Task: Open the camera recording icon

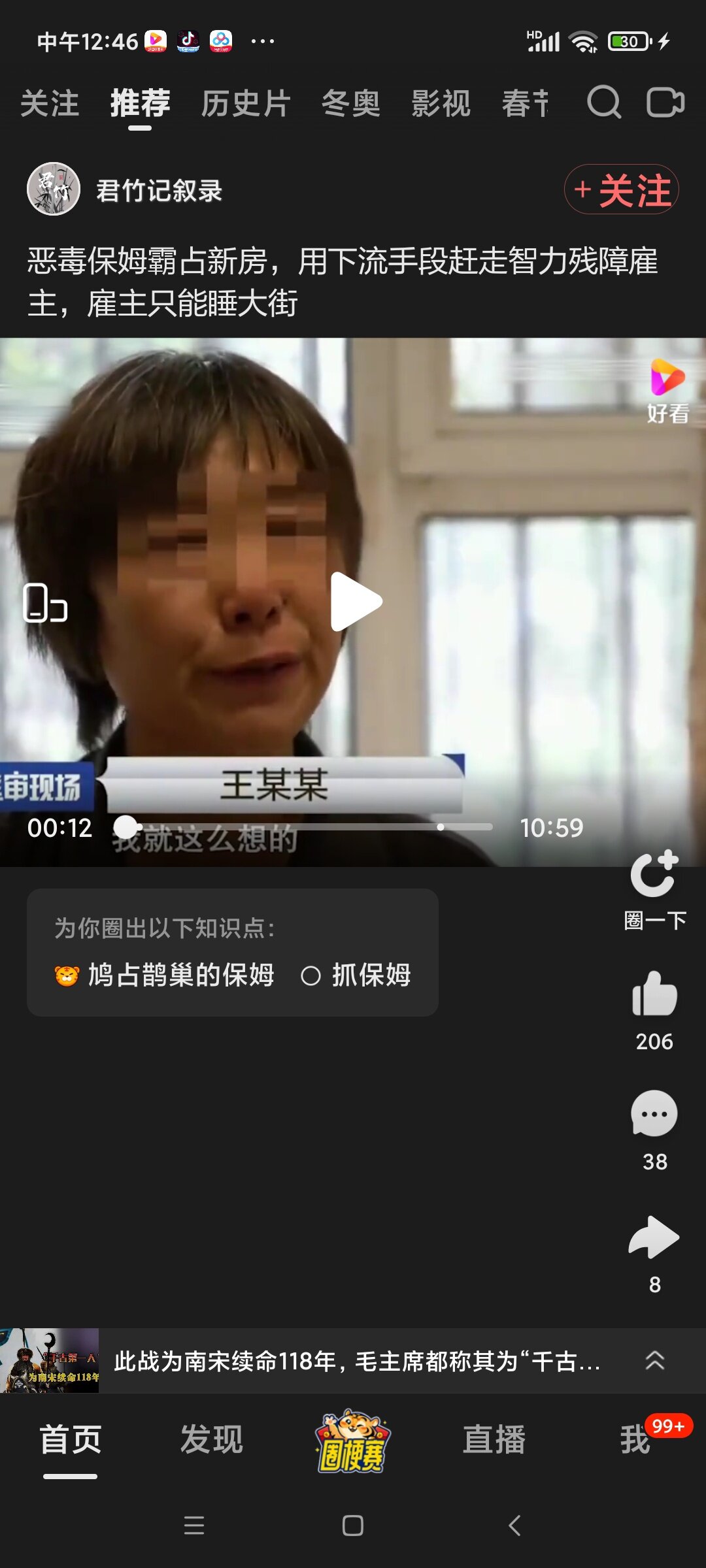Action: (x=665, y=103)
